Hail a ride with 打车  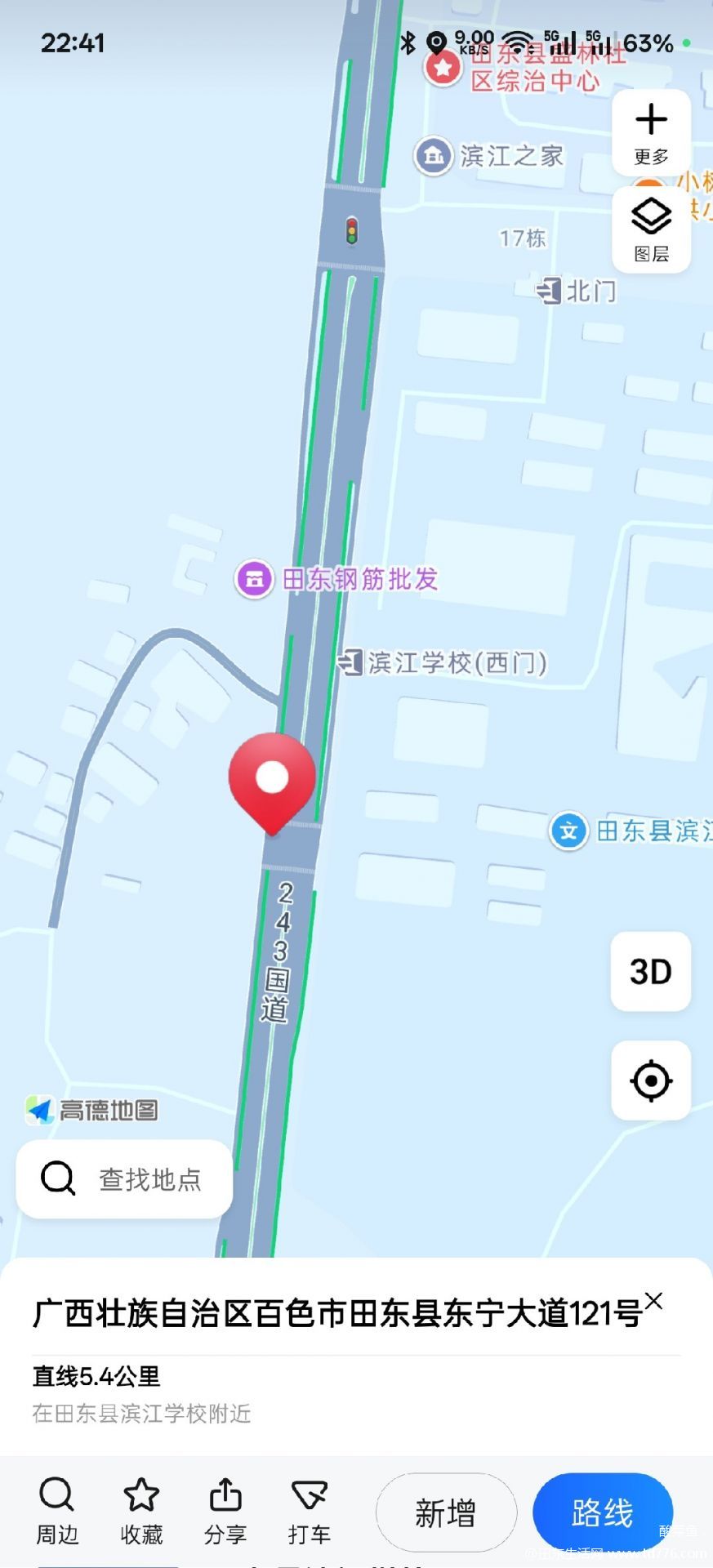click(310, 1512)
